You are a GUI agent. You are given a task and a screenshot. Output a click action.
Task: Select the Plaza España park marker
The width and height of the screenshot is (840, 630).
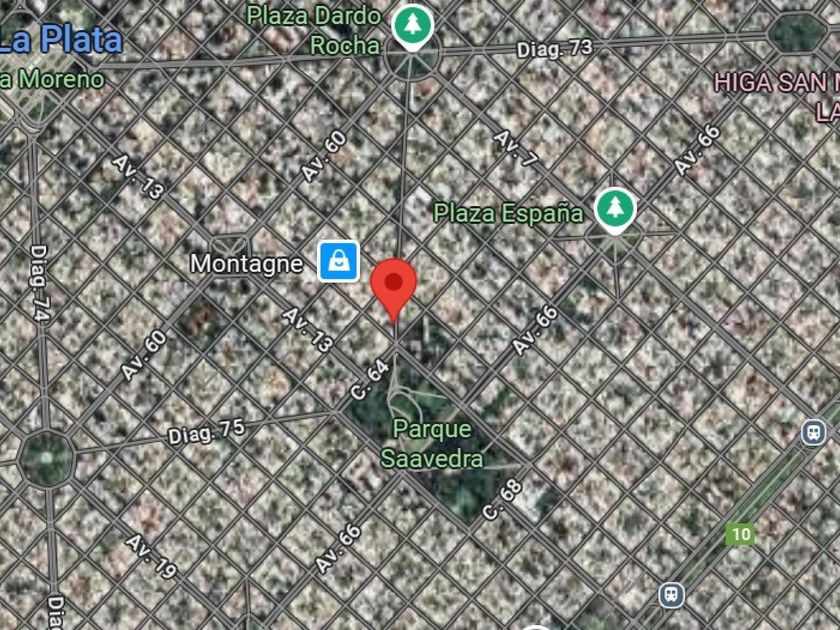(x=615, y=209)
